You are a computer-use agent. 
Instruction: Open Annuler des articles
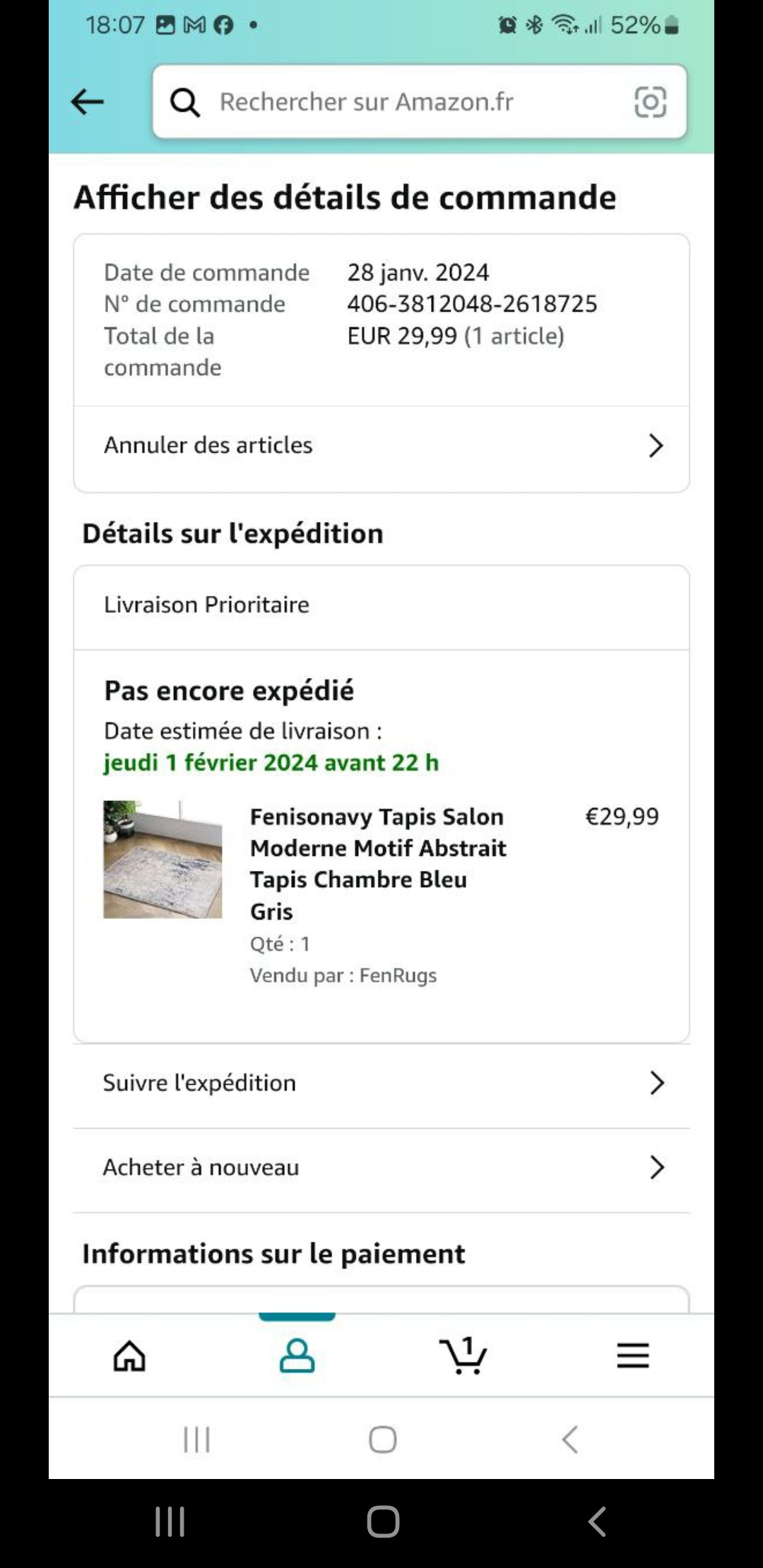click(381, 446)
